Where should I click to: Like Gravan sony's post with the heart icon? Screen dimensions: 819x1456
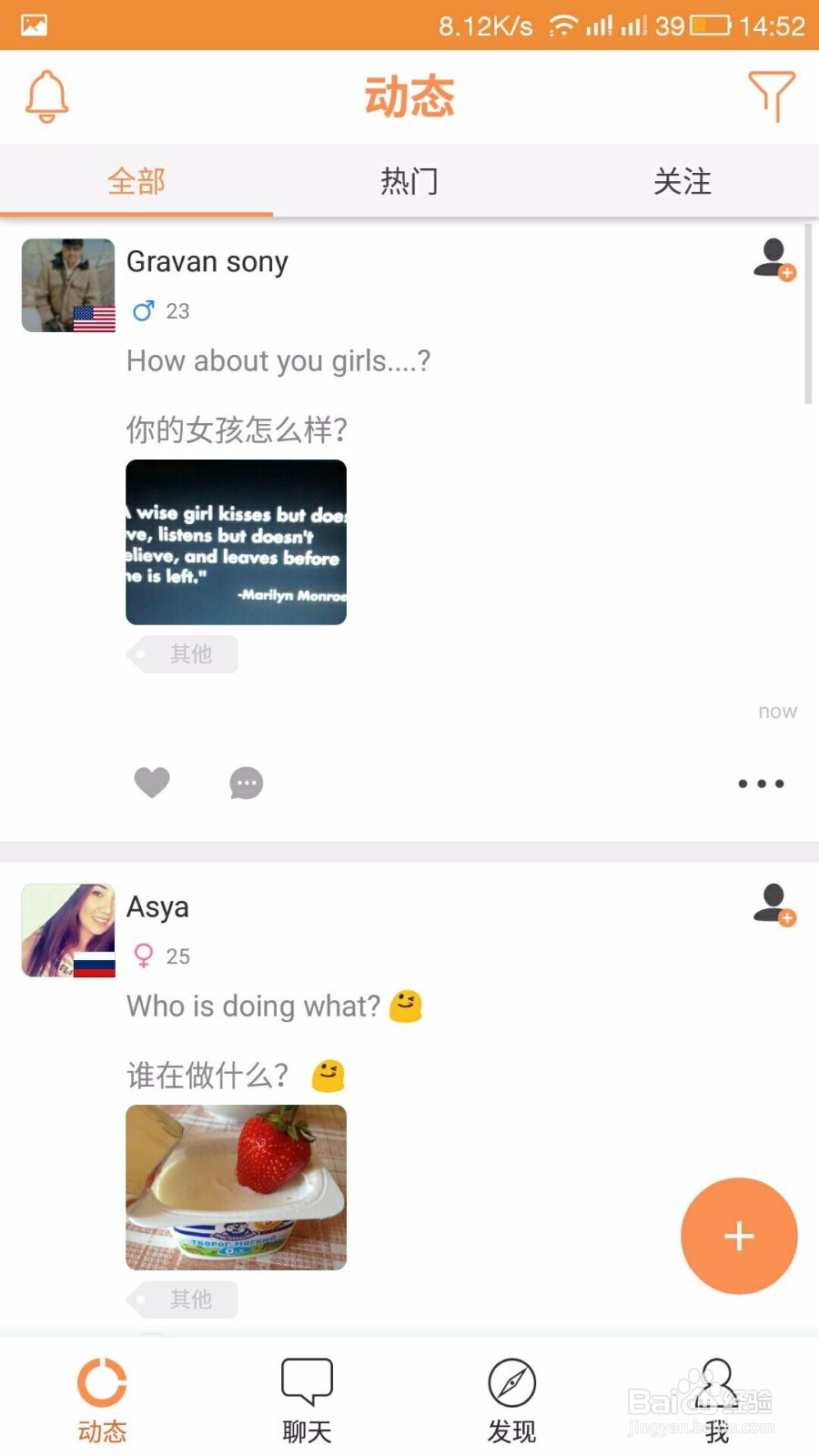[x=152, y=783]
